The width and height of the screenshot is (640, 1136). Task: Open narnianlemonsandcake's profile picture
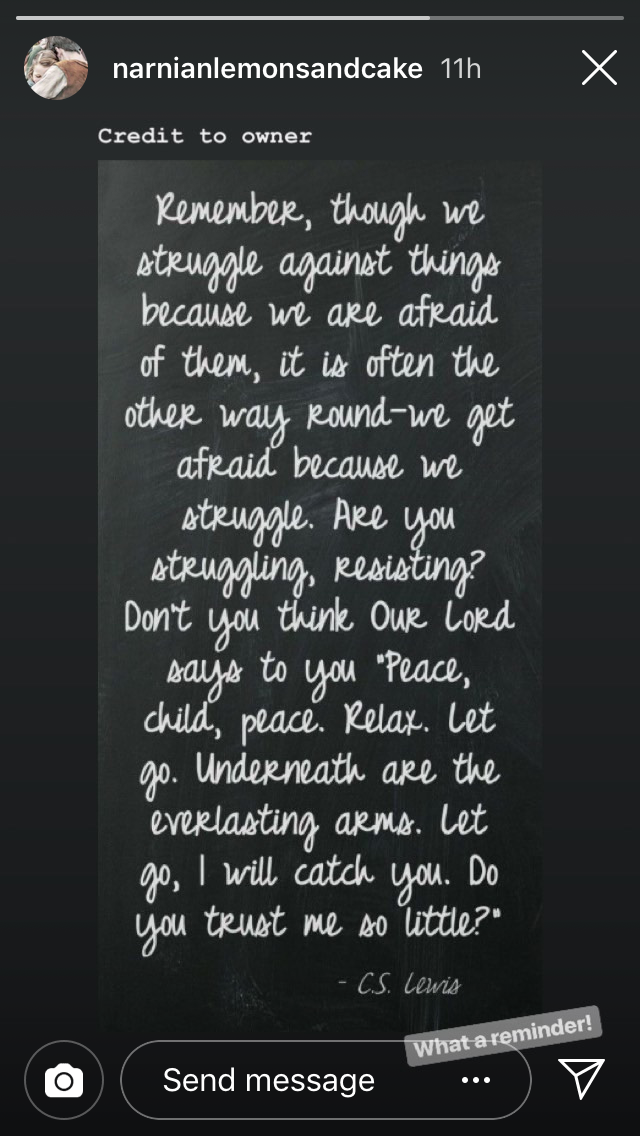(x=56, y=68)
